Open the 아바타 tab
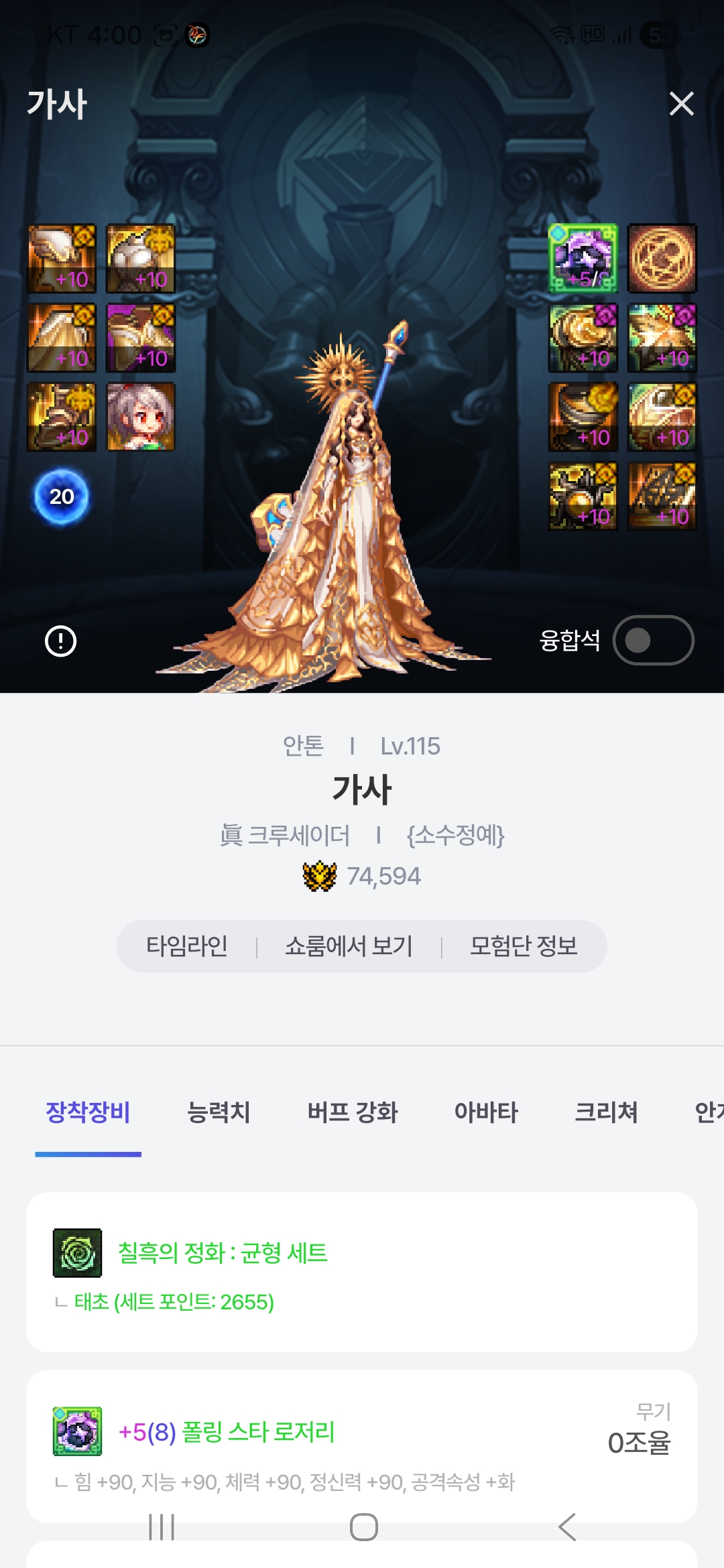Screen dimensions: 724x1568 (486, 1112)
